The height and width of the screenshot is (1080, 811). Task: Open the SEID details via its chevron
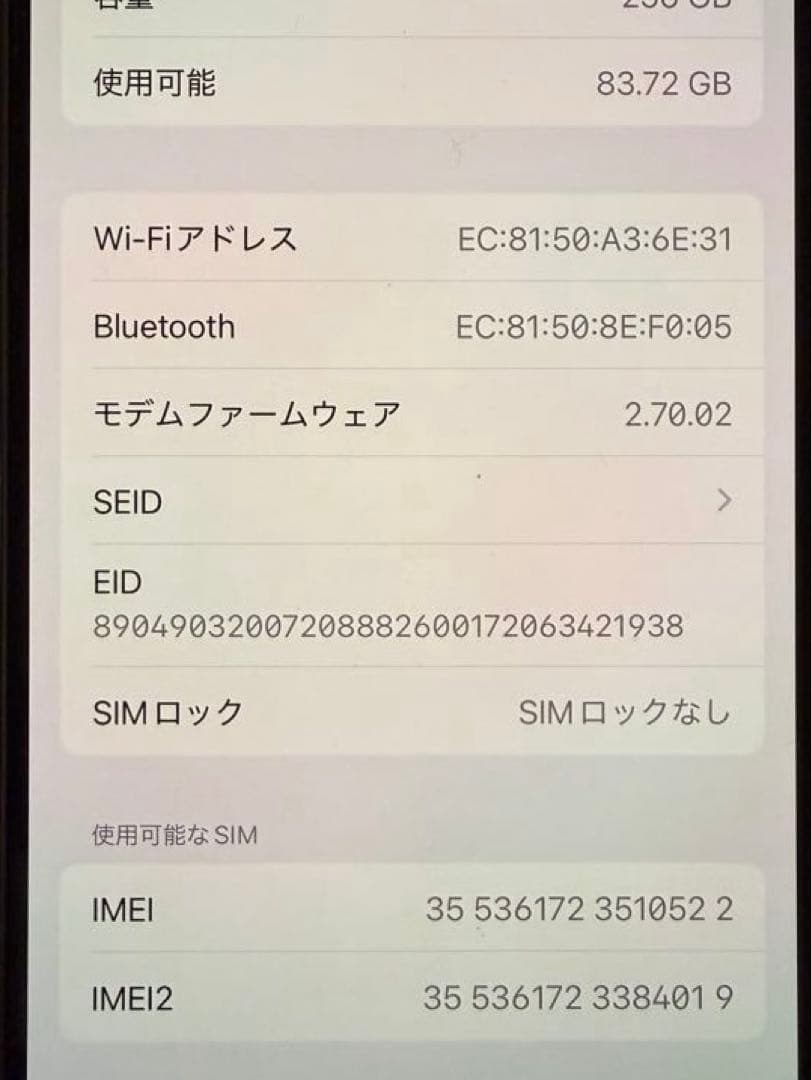pos(724,501)
